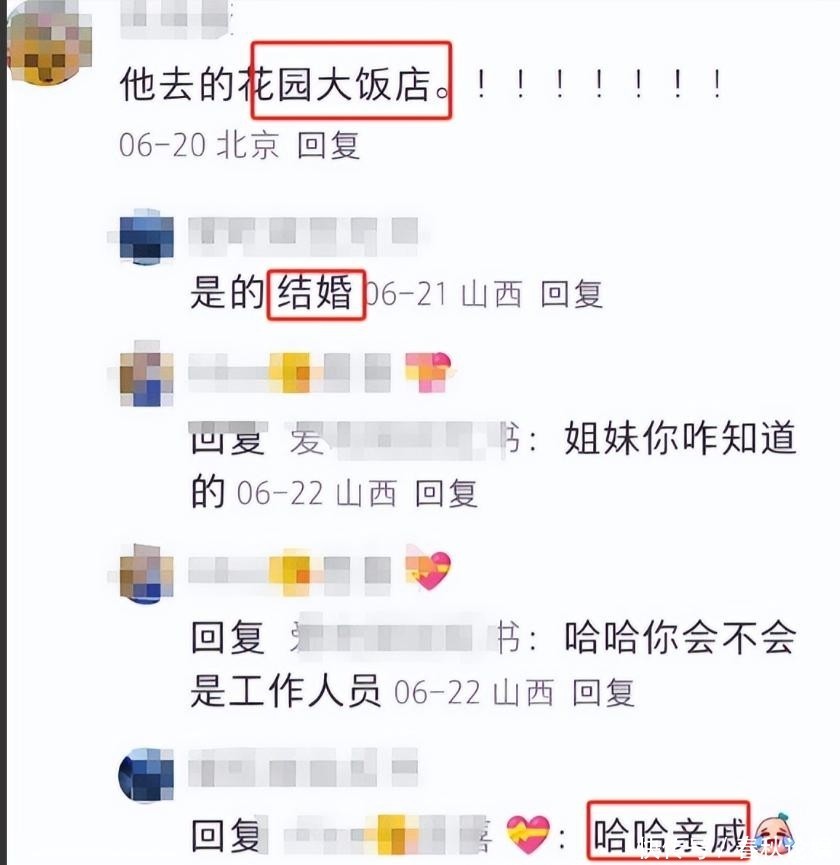Viewport: 840px width, 865px height.
Task: Reply to the 是工作人员 comment
Action: [x=603, y=692]
